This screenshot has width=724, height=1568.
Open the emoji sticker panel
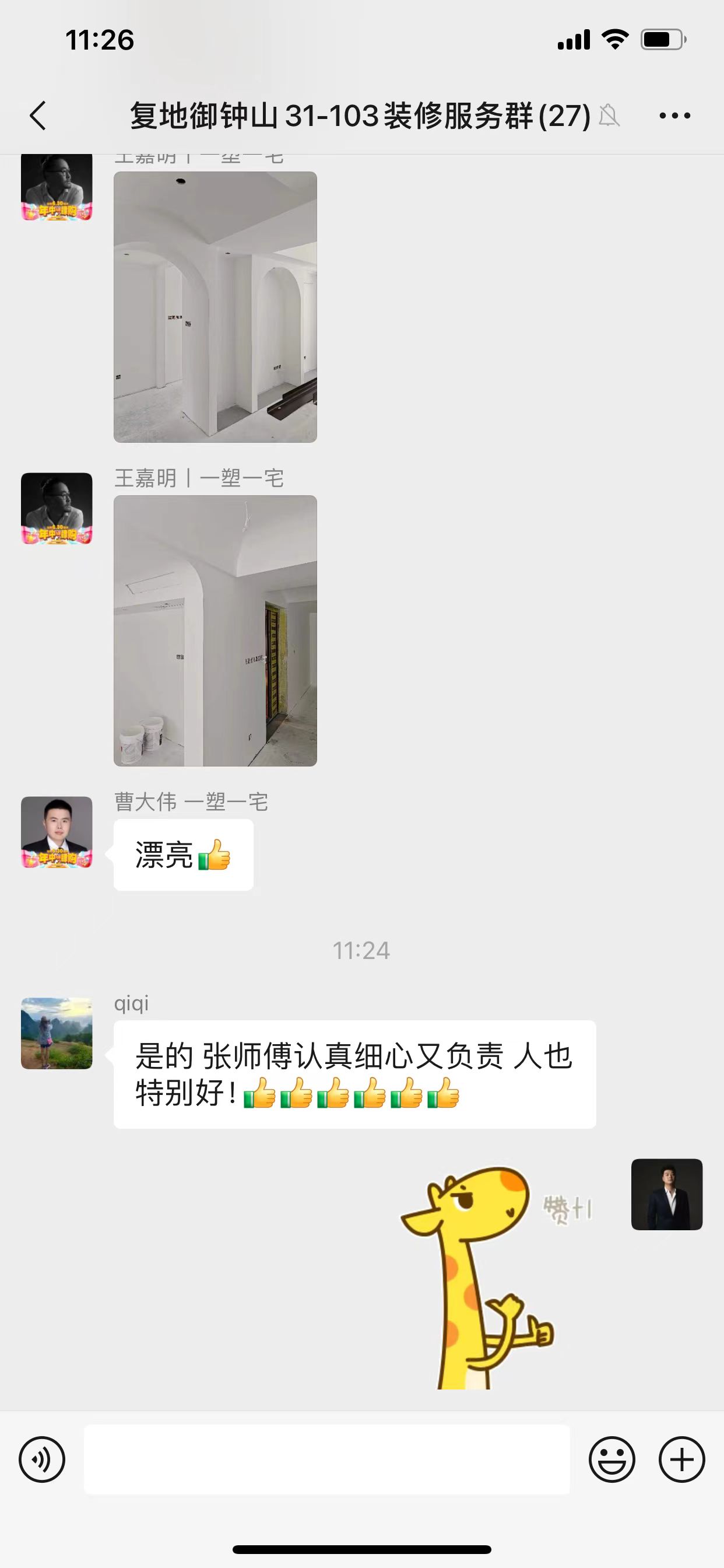tap(611, 1459)
